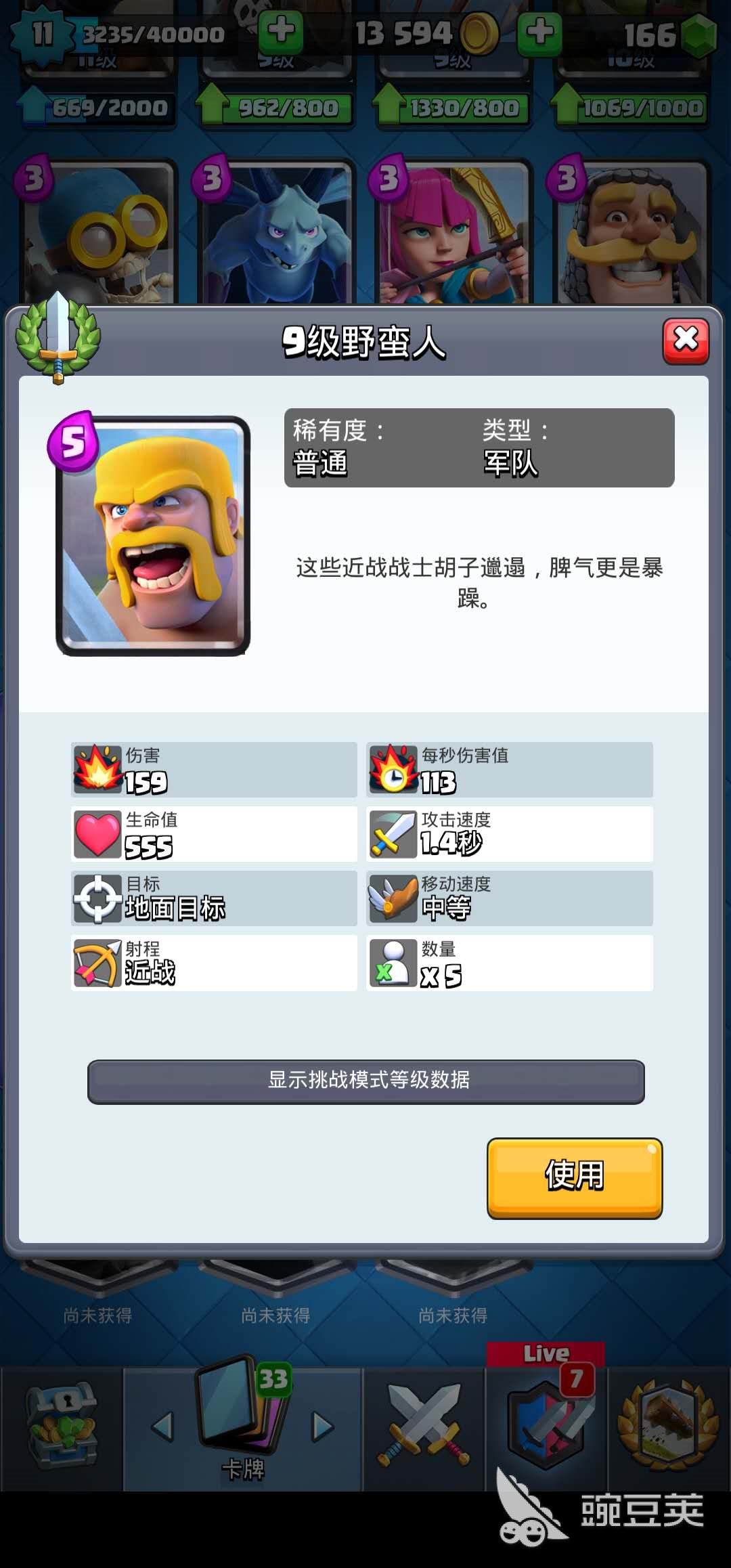Add more gems with plus button
The height and width of the screenshot is (1568, 731).
point(539,32)
